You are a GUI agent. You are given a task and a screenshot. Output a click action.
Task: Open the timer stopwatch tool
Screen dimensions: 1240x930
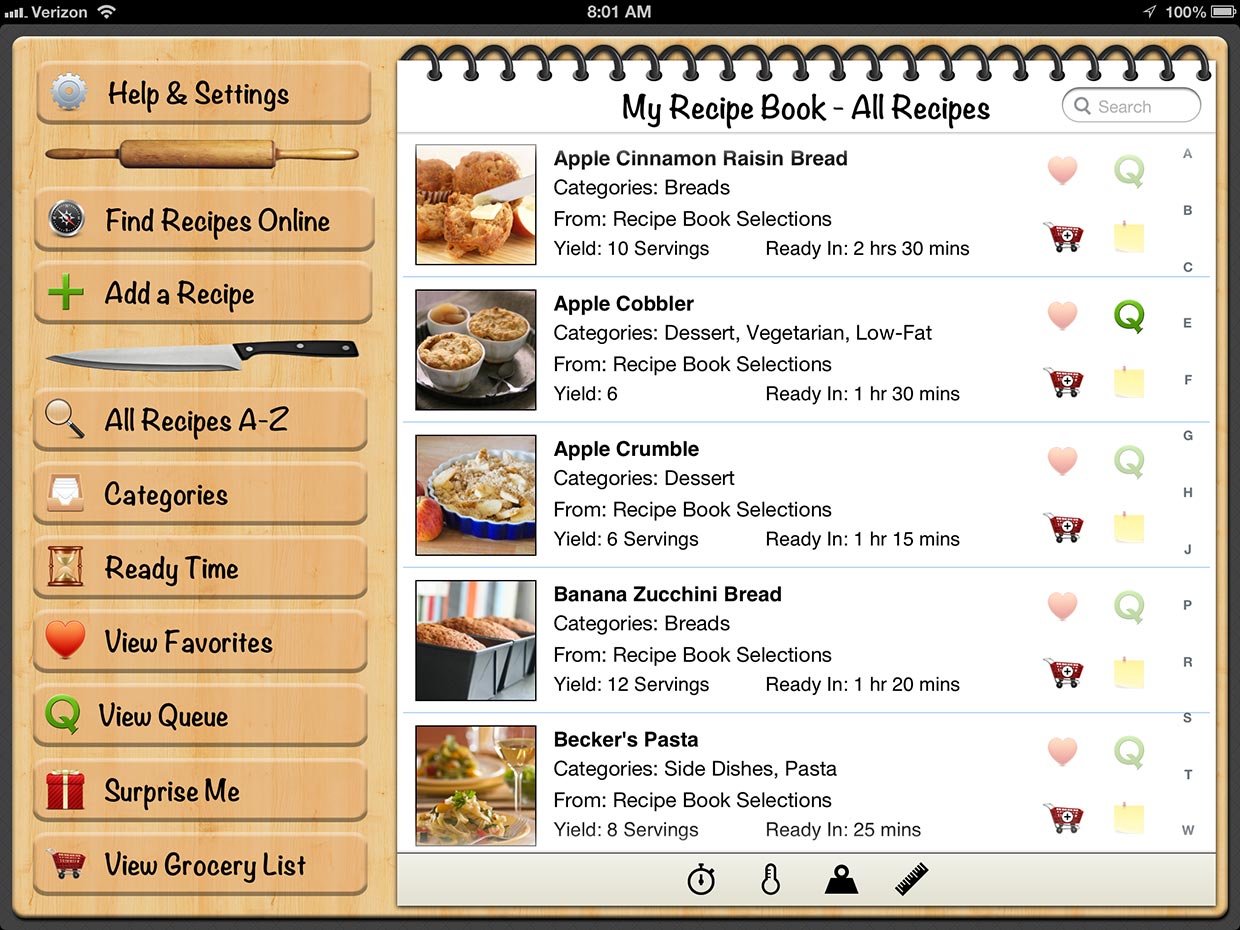pos(701,880)
